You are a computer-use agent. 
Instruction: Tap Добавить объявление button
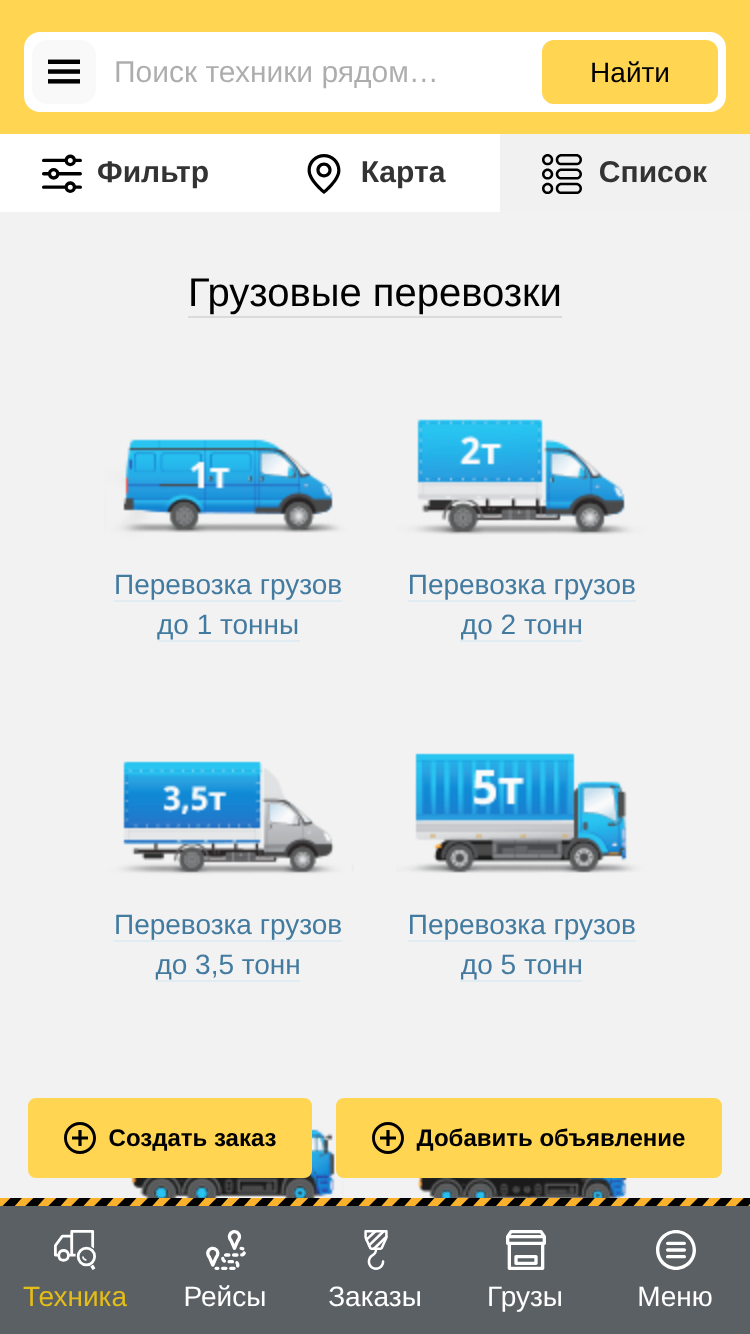529,1138
